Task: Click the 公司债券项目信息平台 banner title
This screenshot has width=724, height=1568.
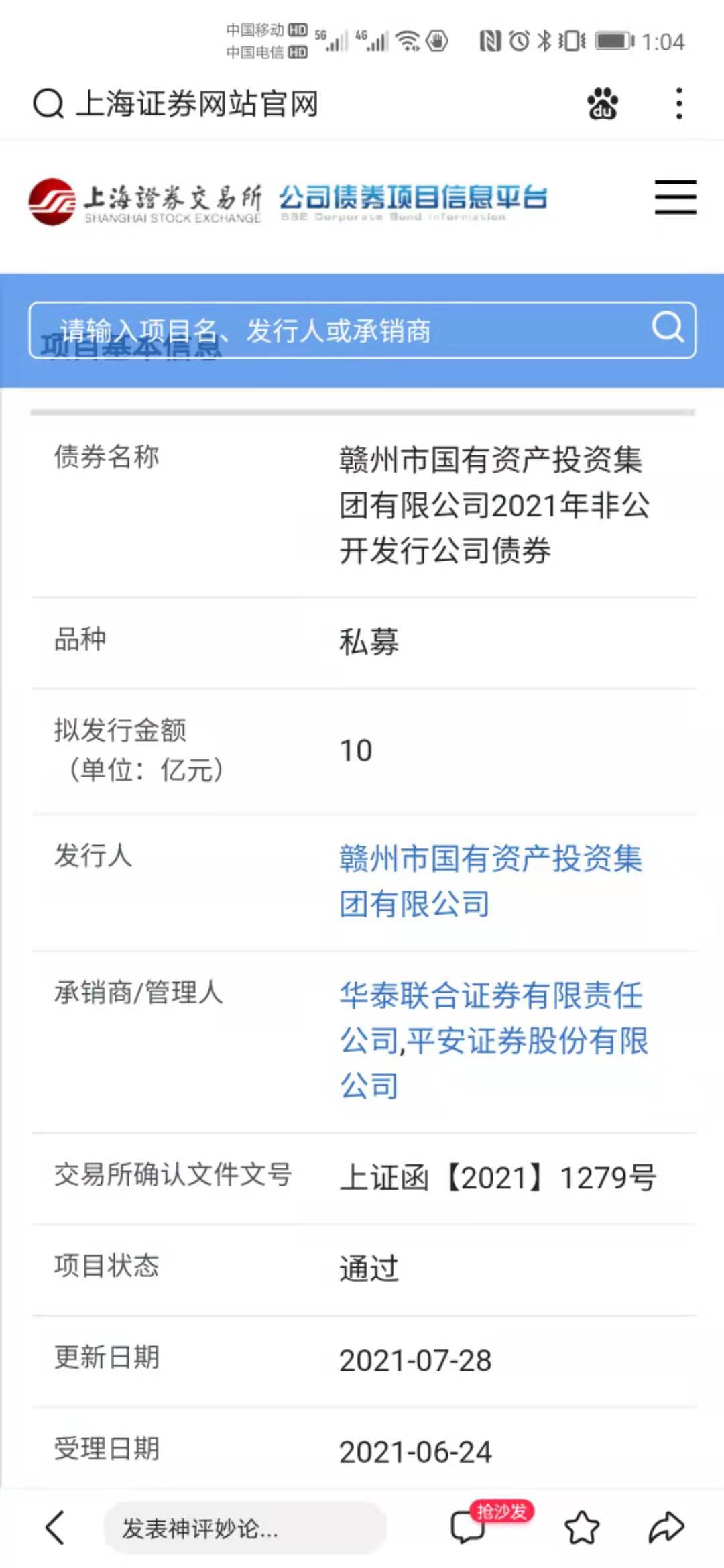Action: click(412, 196)
